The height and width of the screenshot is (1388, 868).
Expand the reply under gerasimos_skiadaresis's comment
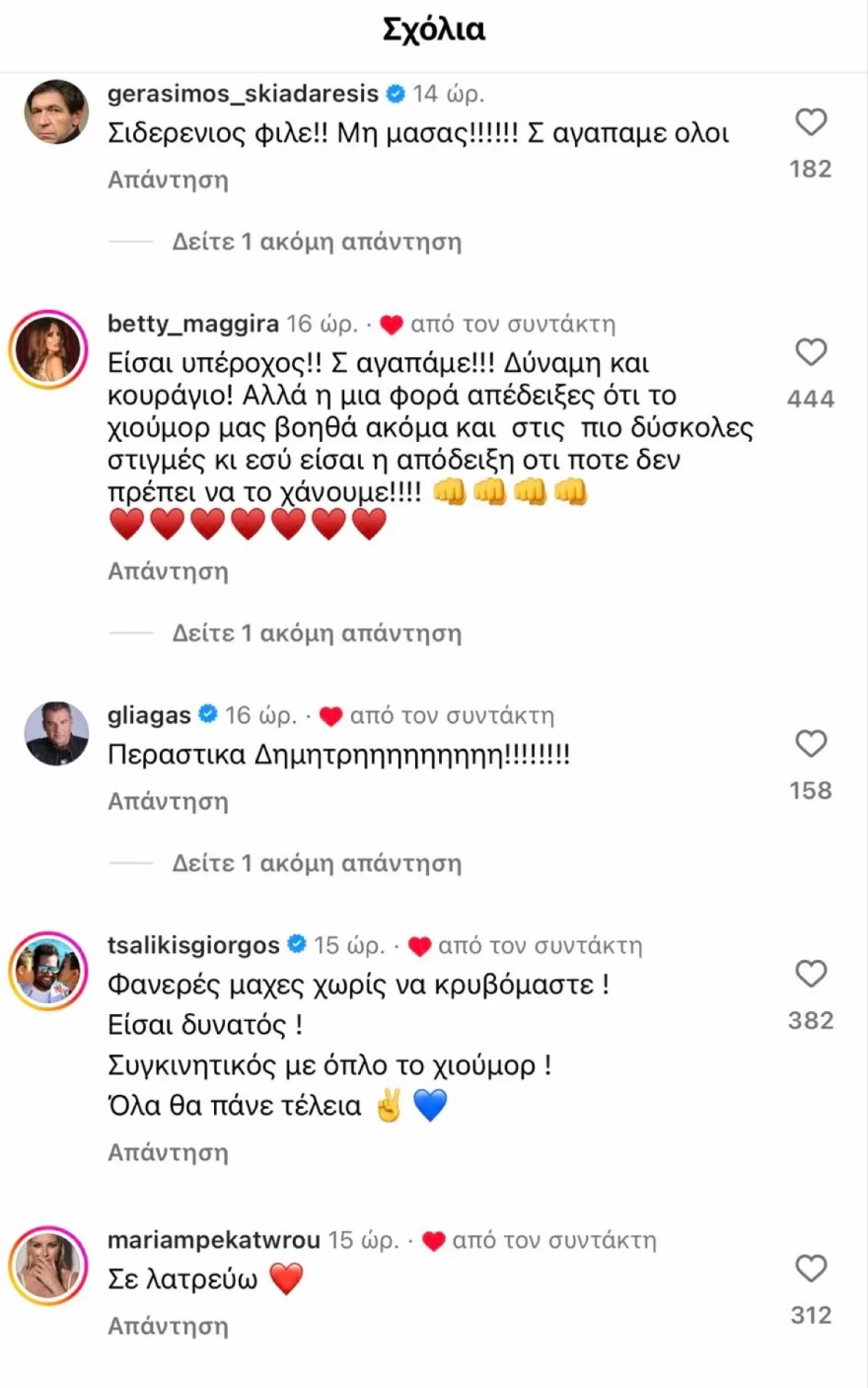click(316, 243)
